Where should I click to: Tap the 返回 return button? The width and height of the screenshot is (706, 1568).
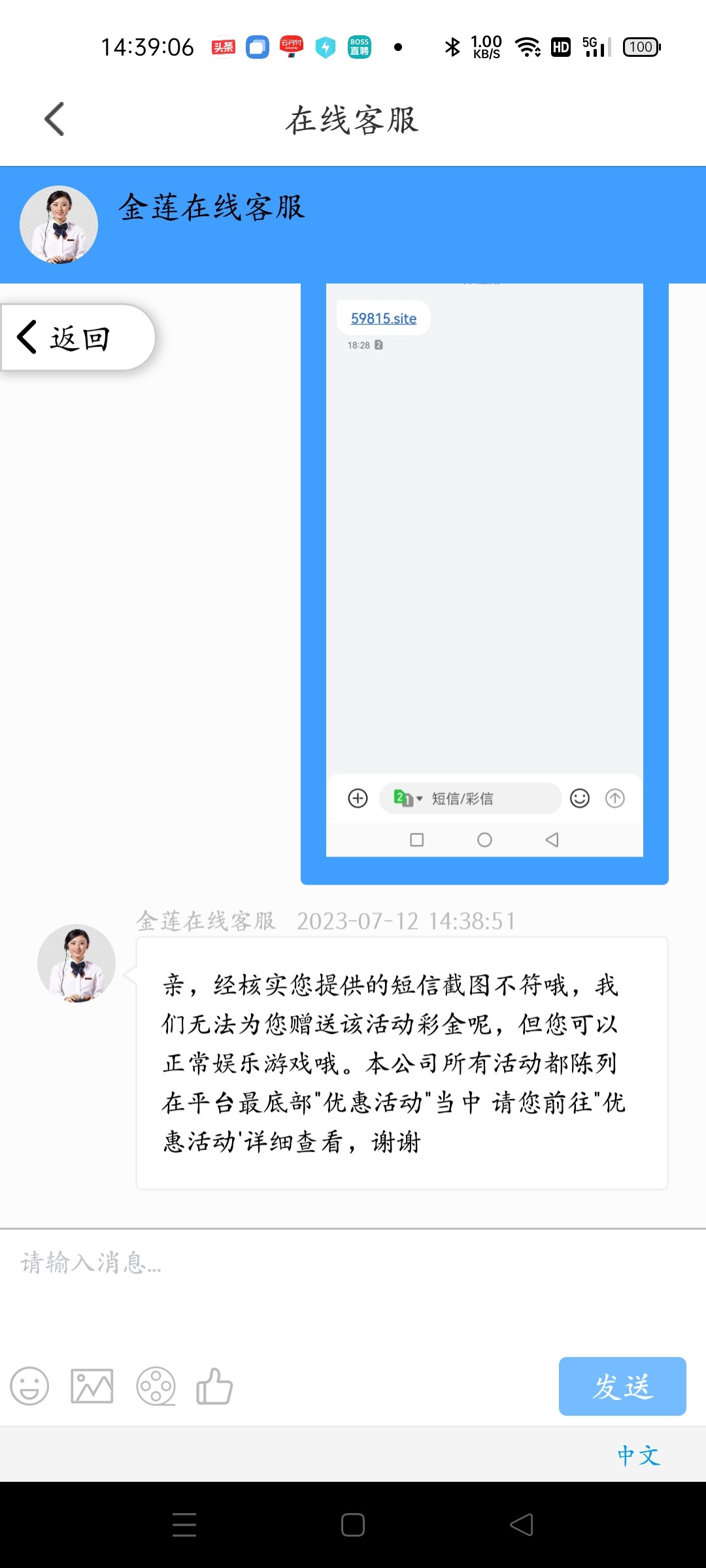click(72, 338)
